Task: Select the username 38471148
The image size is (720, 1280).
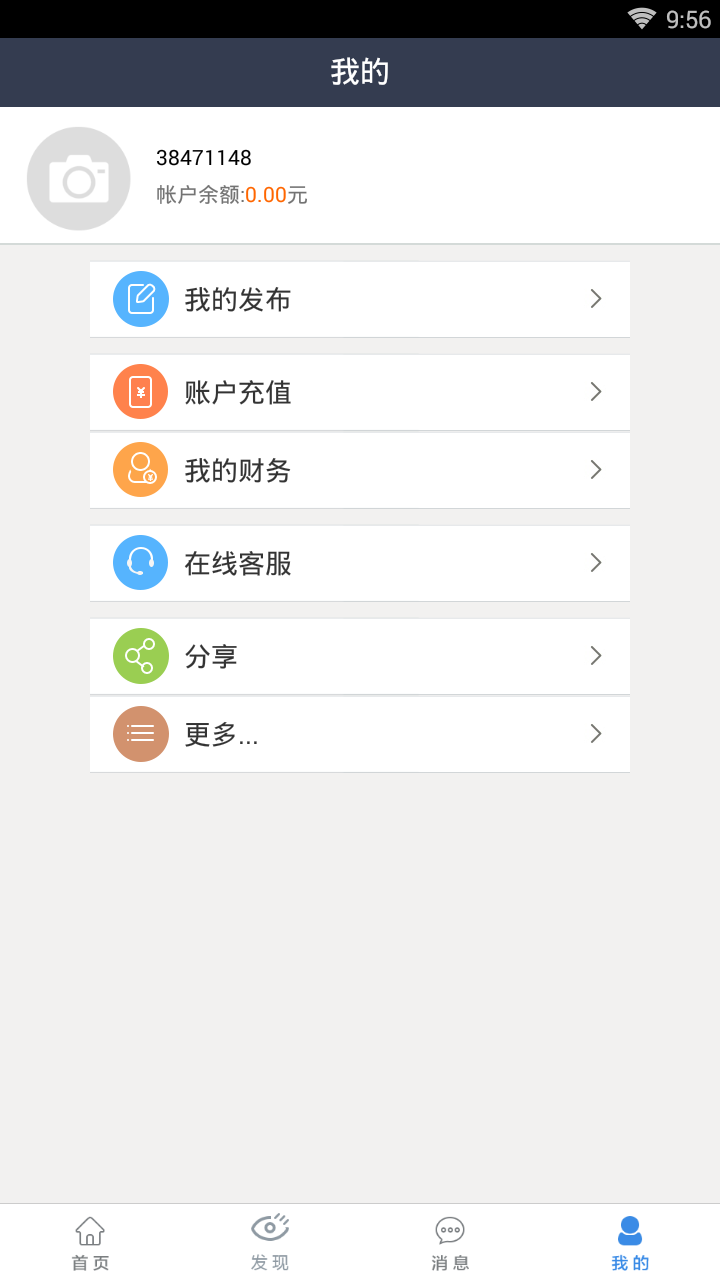Action: 203,157
